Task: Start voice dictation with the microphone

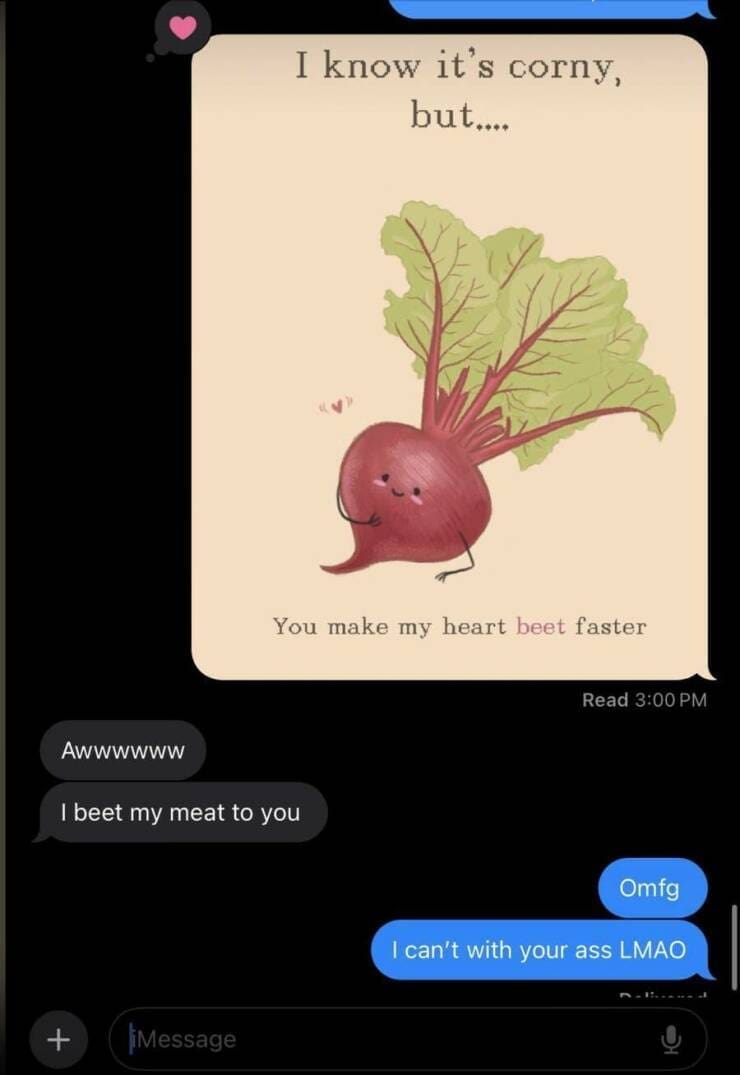Action: coord(671,1040)
